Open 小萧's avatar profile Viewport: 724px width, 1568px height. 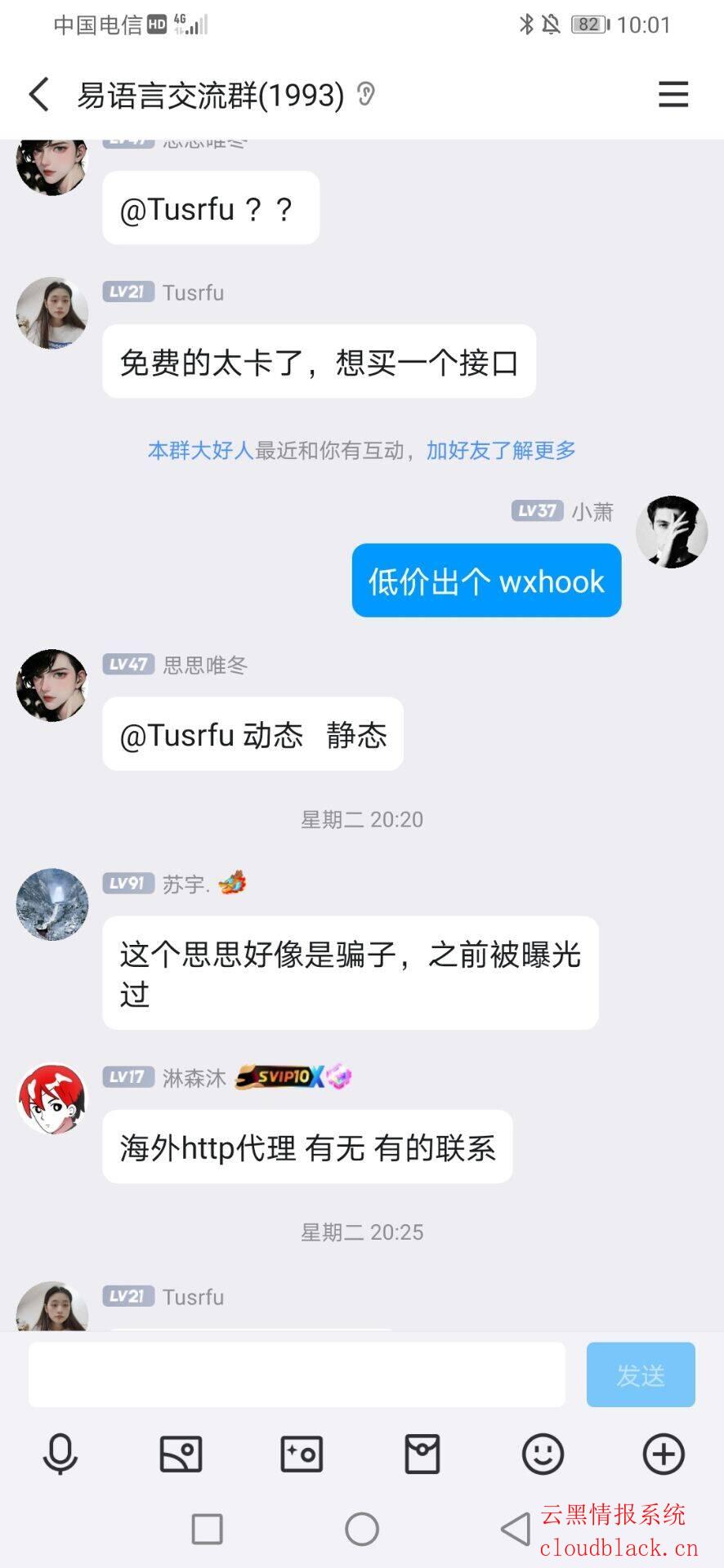[x=672, y=532]
